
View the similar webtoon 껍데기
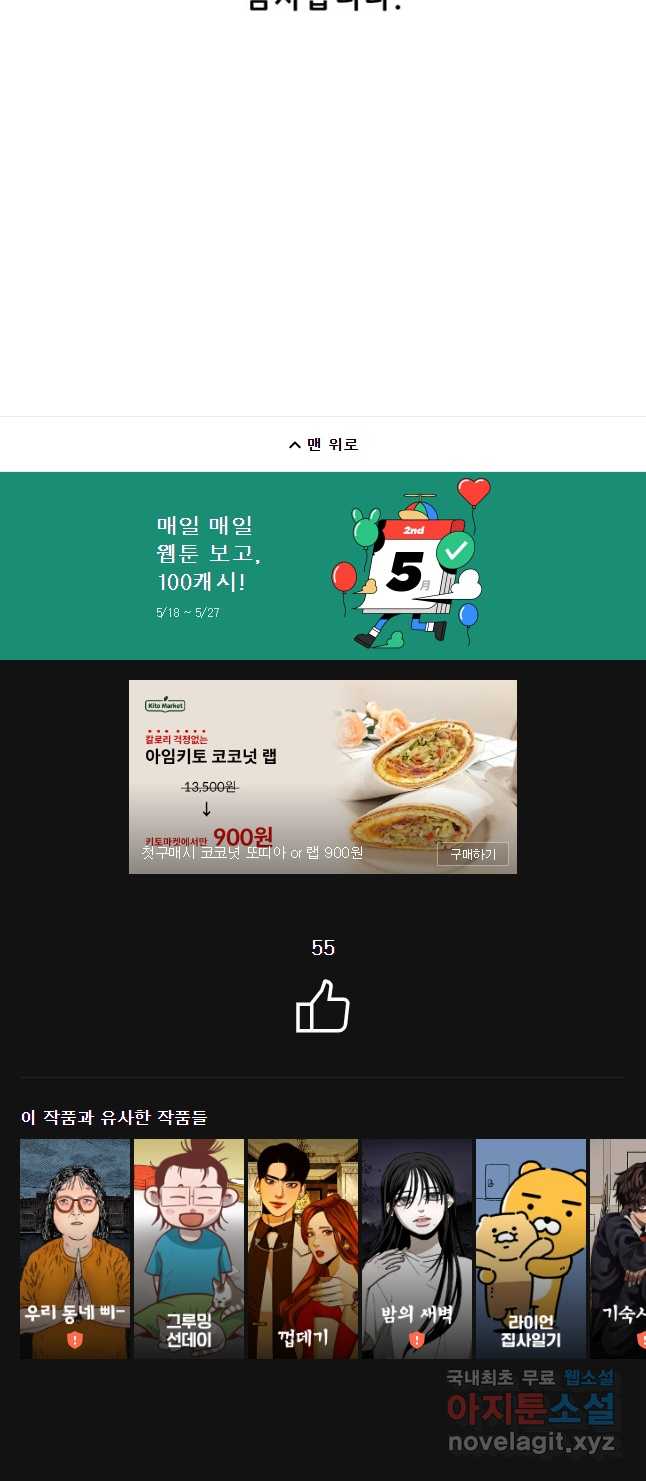click(x=303, y=1248)
